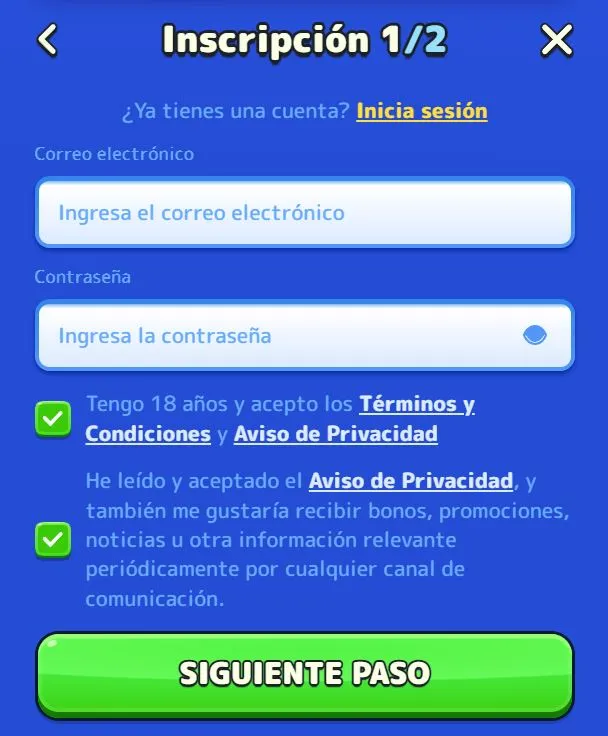
Task: Toggle password visibility eye icon
Action: tap(536, 336)
